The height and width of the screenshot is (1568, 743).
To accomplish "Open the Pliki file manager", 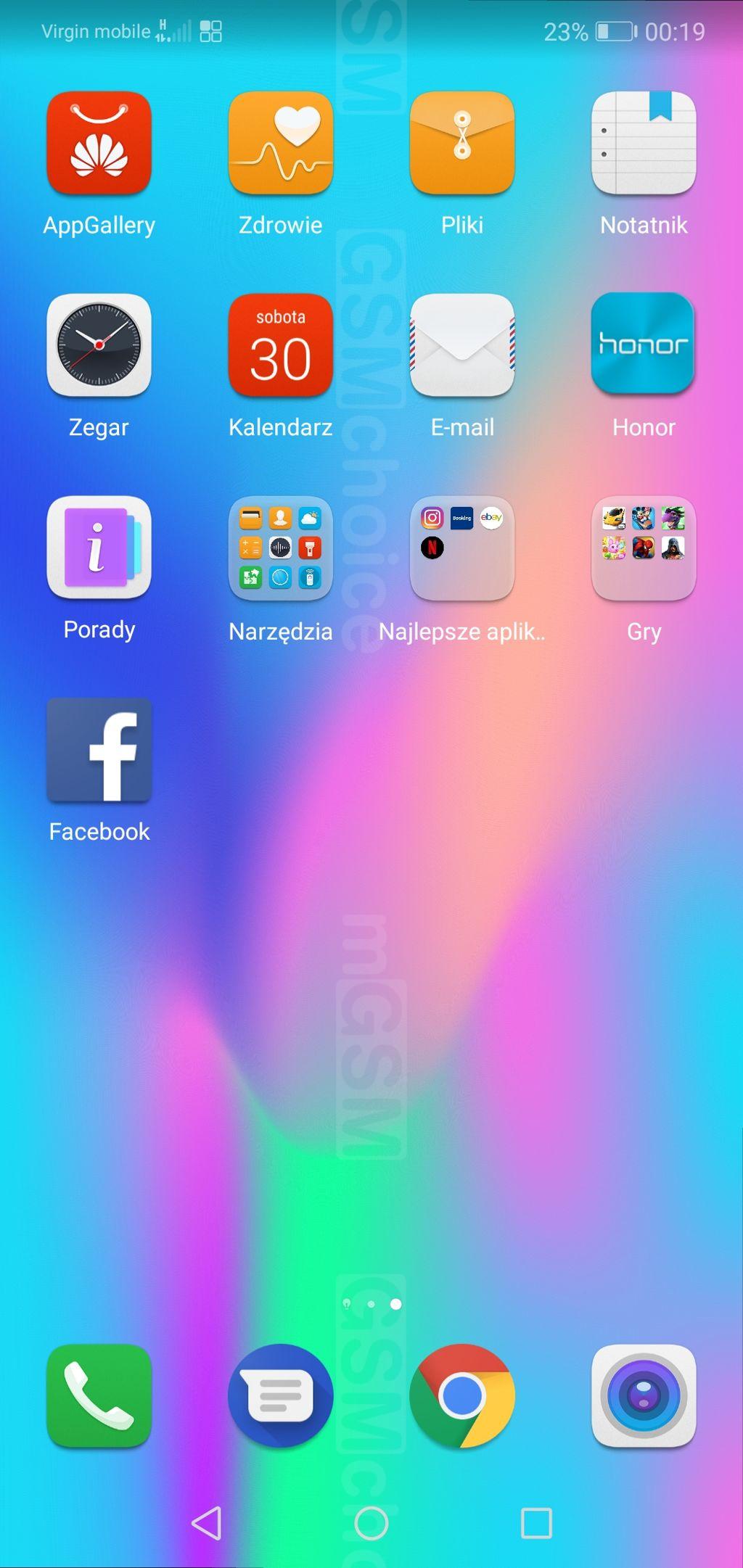I will (462, 144).
